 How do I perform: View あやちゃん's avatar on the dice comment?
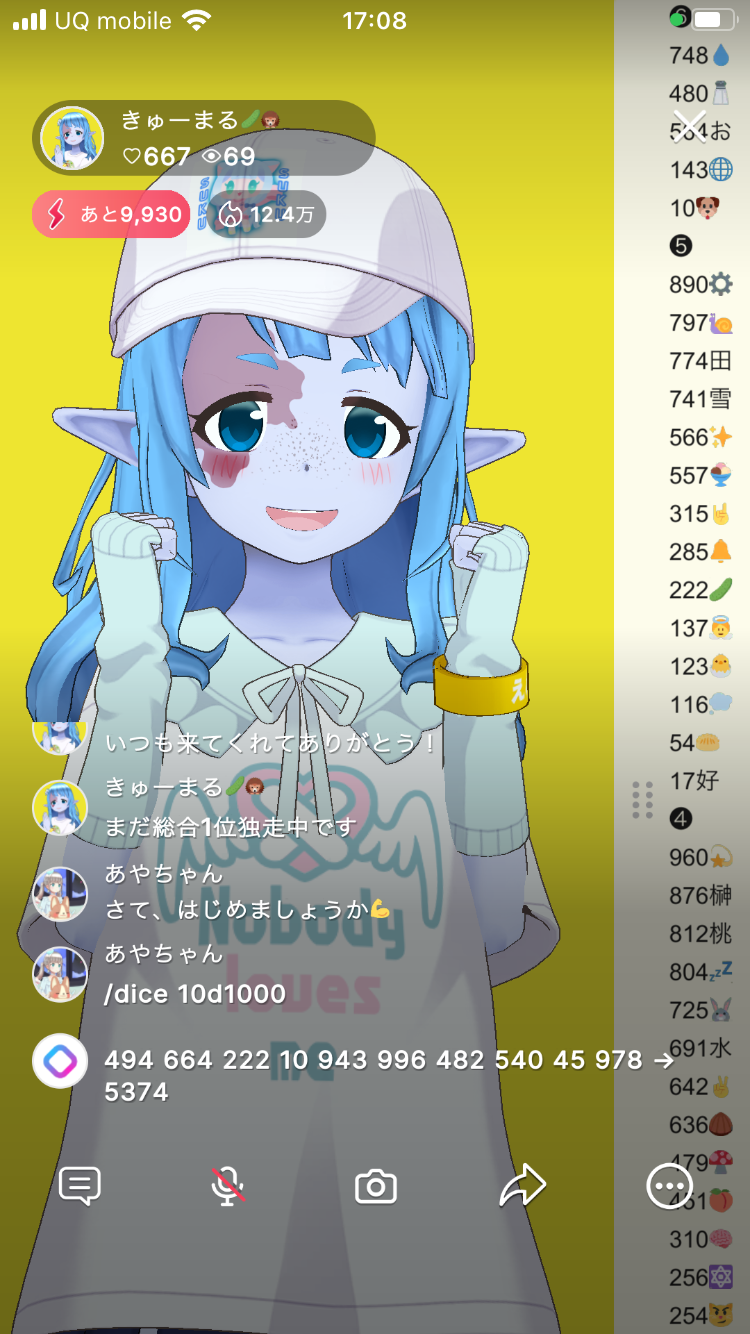[60, 974]
